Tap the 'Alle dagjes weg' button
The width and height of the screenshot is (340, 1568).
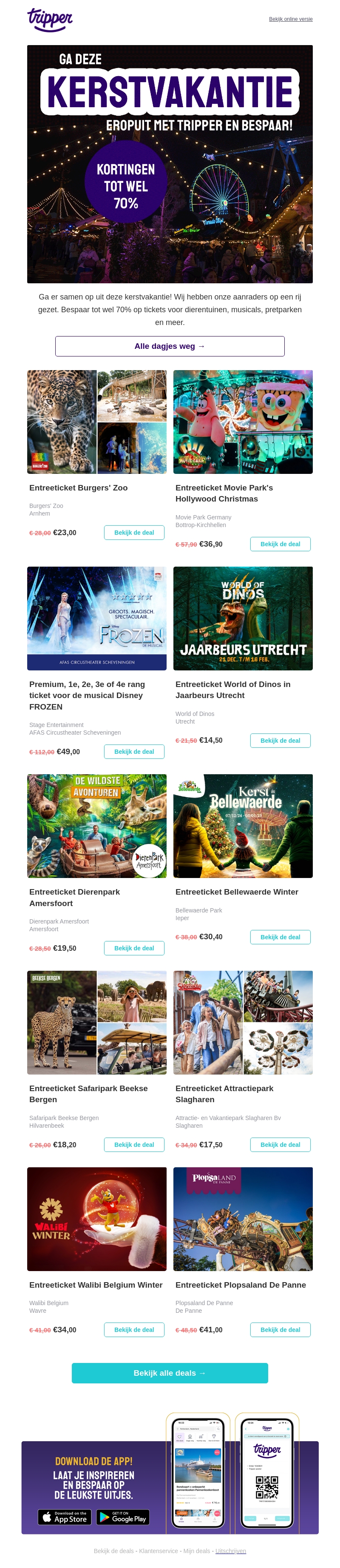pyautogui.click(x=170, y=346)
